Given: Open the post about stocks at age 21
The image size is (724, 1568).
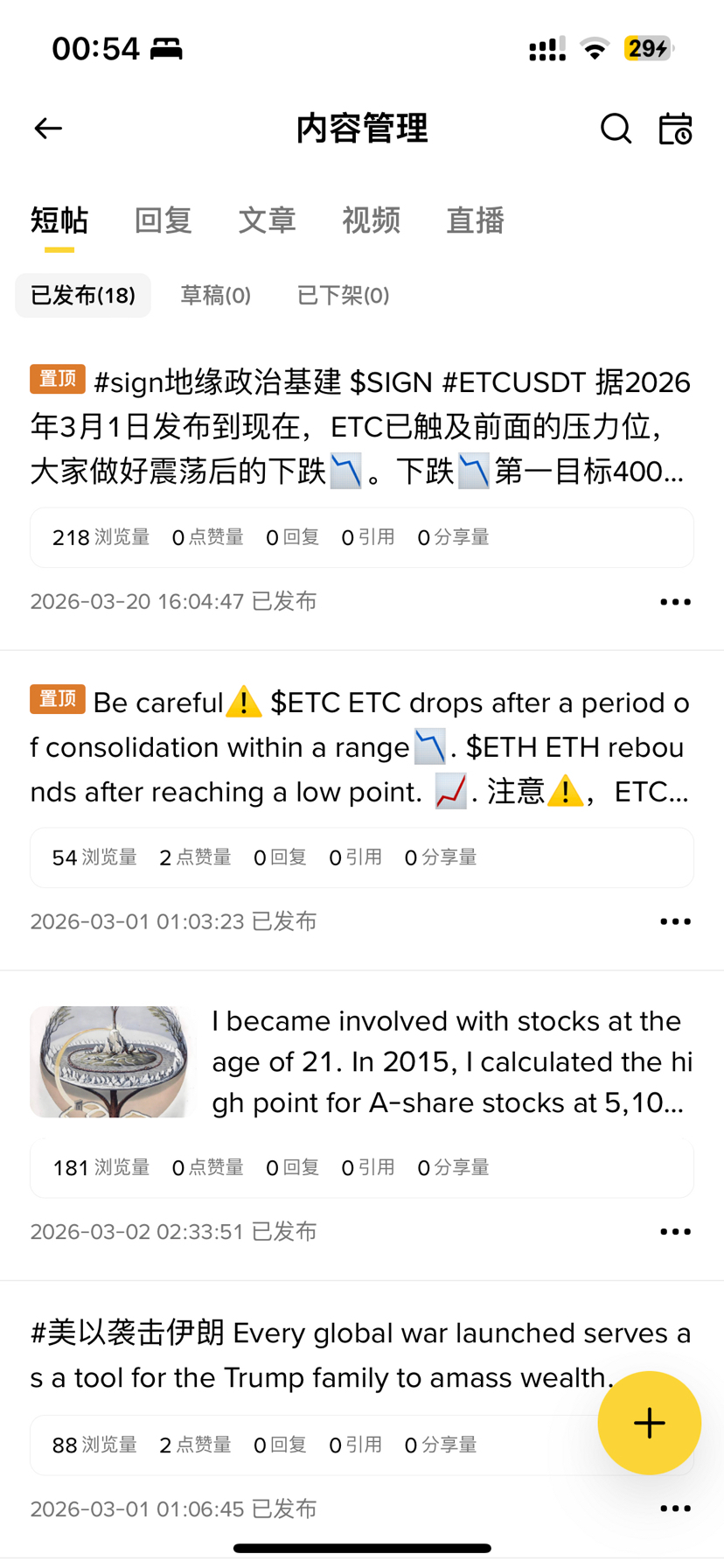Looking at the screenshot, I should pos(450,1062).
